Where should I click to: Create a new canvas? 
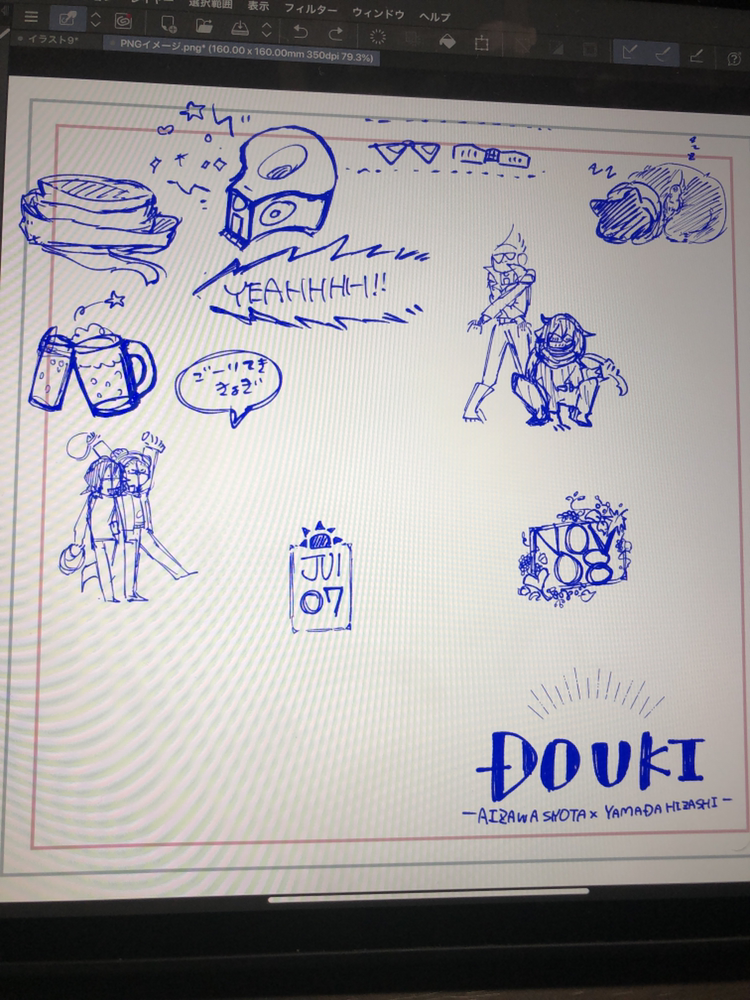[x=167, y=22]
